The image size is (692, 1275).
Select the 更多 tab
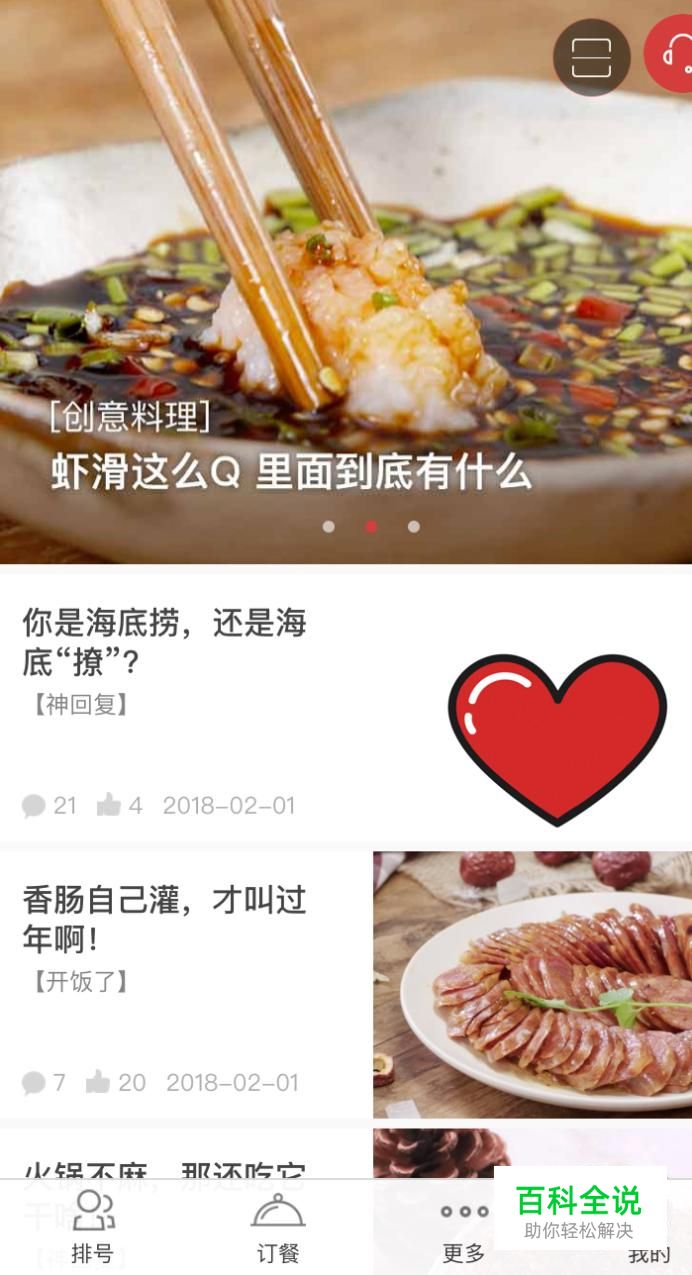coord(463,1227)
